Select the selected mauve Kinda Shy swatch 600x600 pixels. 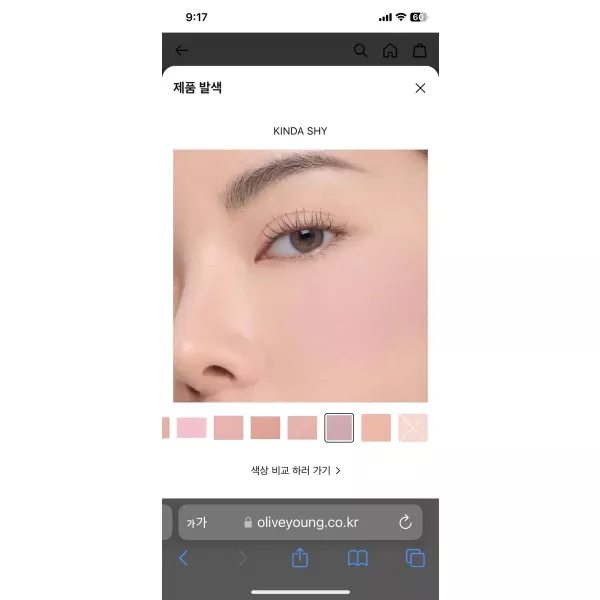click(x=339, y=428)
